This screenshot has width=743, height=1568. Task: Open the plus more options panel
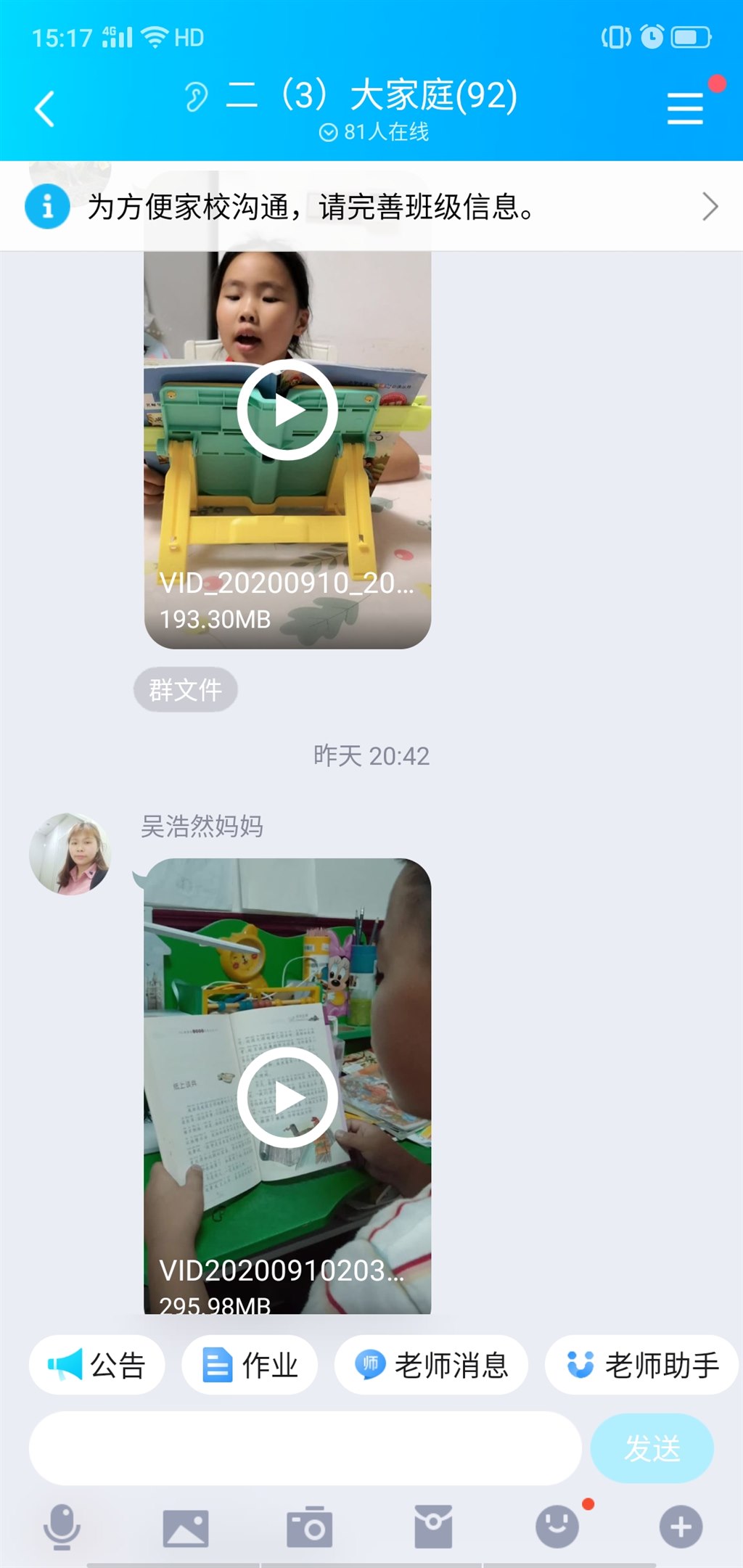click(681, 1527)
